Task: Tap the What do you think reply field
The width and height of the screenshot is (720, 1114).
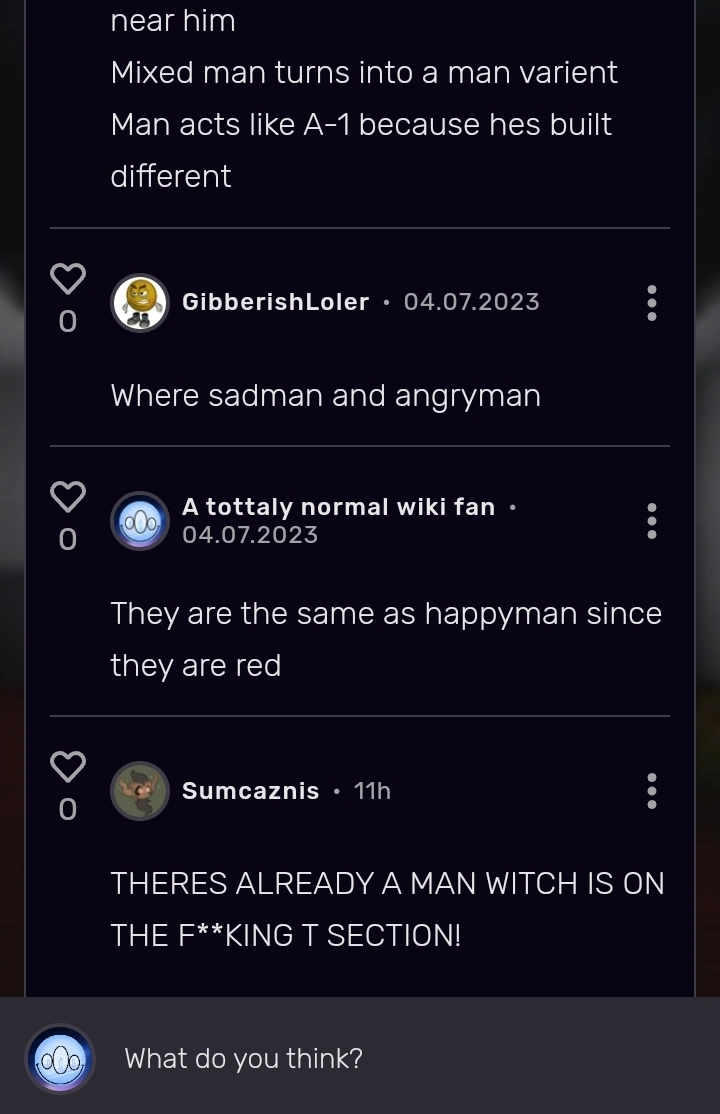Action: 242,1059
